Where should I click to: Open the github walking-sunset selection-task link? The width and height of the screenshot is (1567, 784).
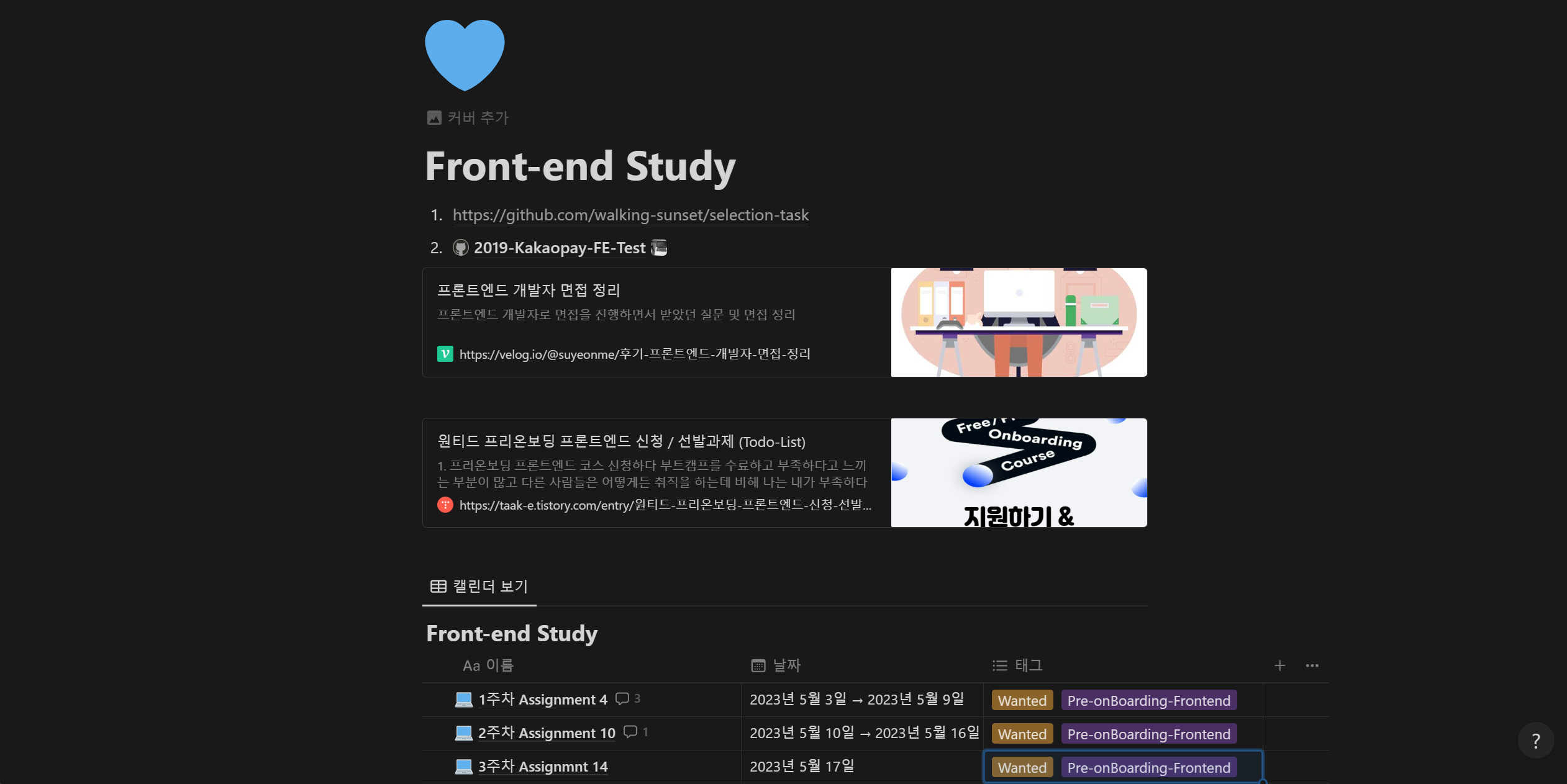[630, 215]
